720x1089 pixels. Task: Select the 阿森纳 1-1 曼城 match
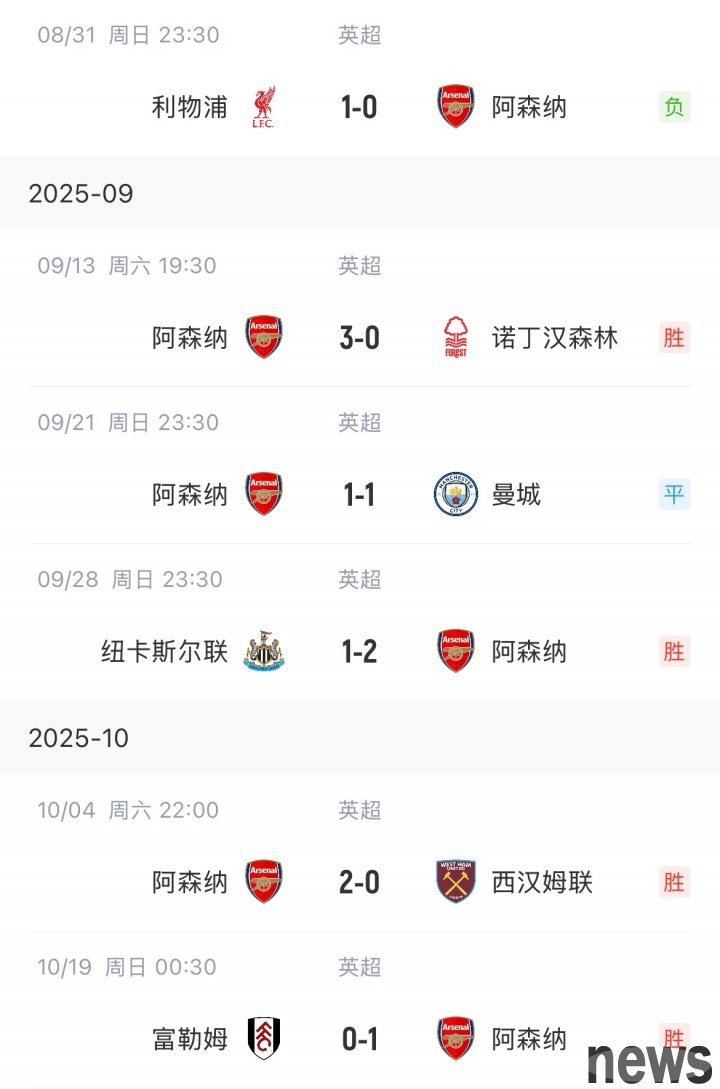tap(359, 495)
